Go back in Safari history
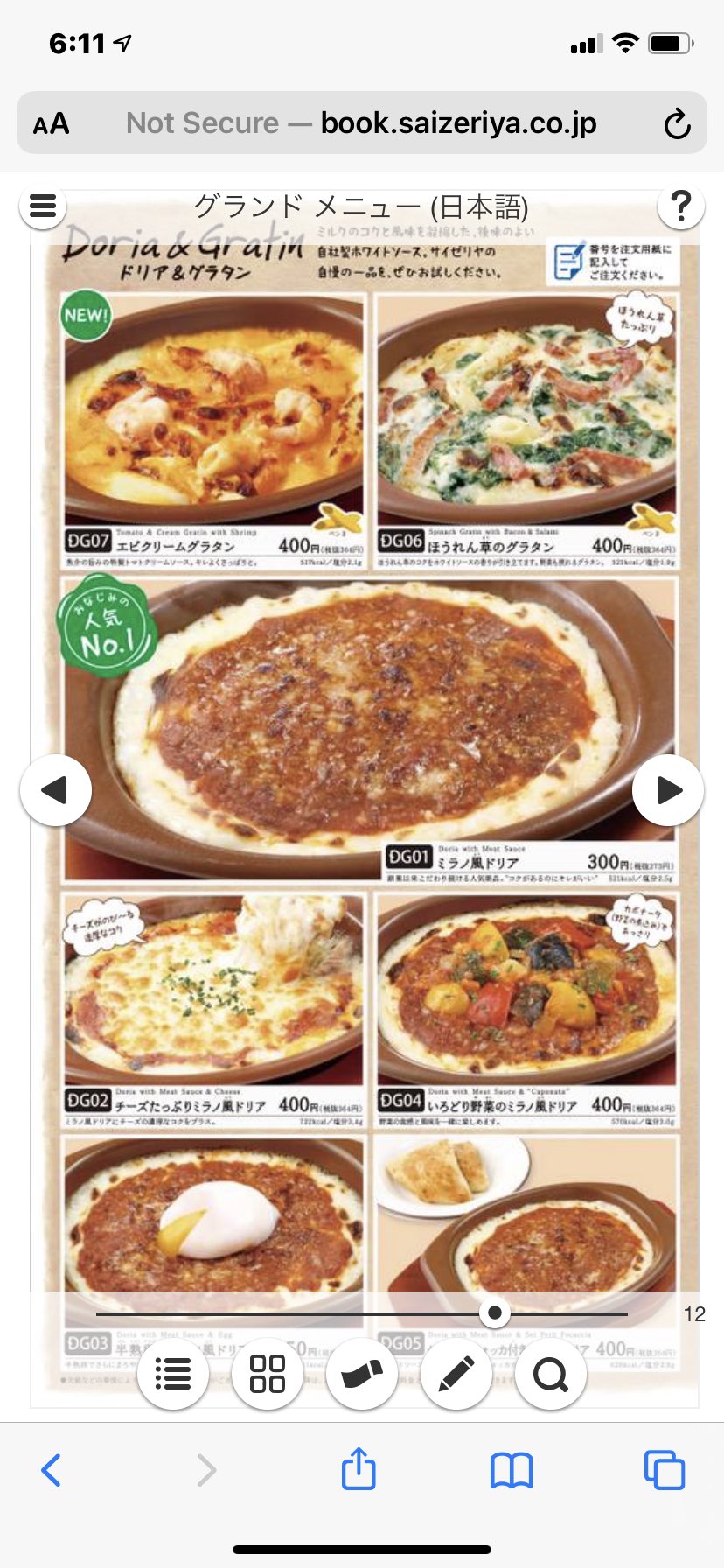This screenshot has height=1568, width=724. [52, 1470]
